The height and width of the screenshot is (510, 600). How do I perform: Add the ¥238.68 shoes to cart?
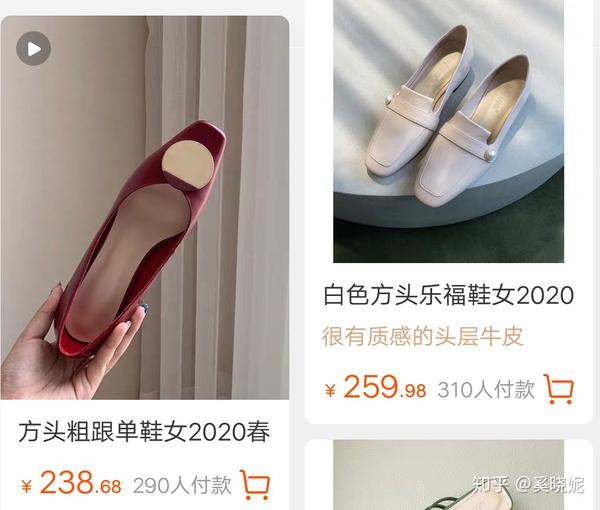[256, 486]
